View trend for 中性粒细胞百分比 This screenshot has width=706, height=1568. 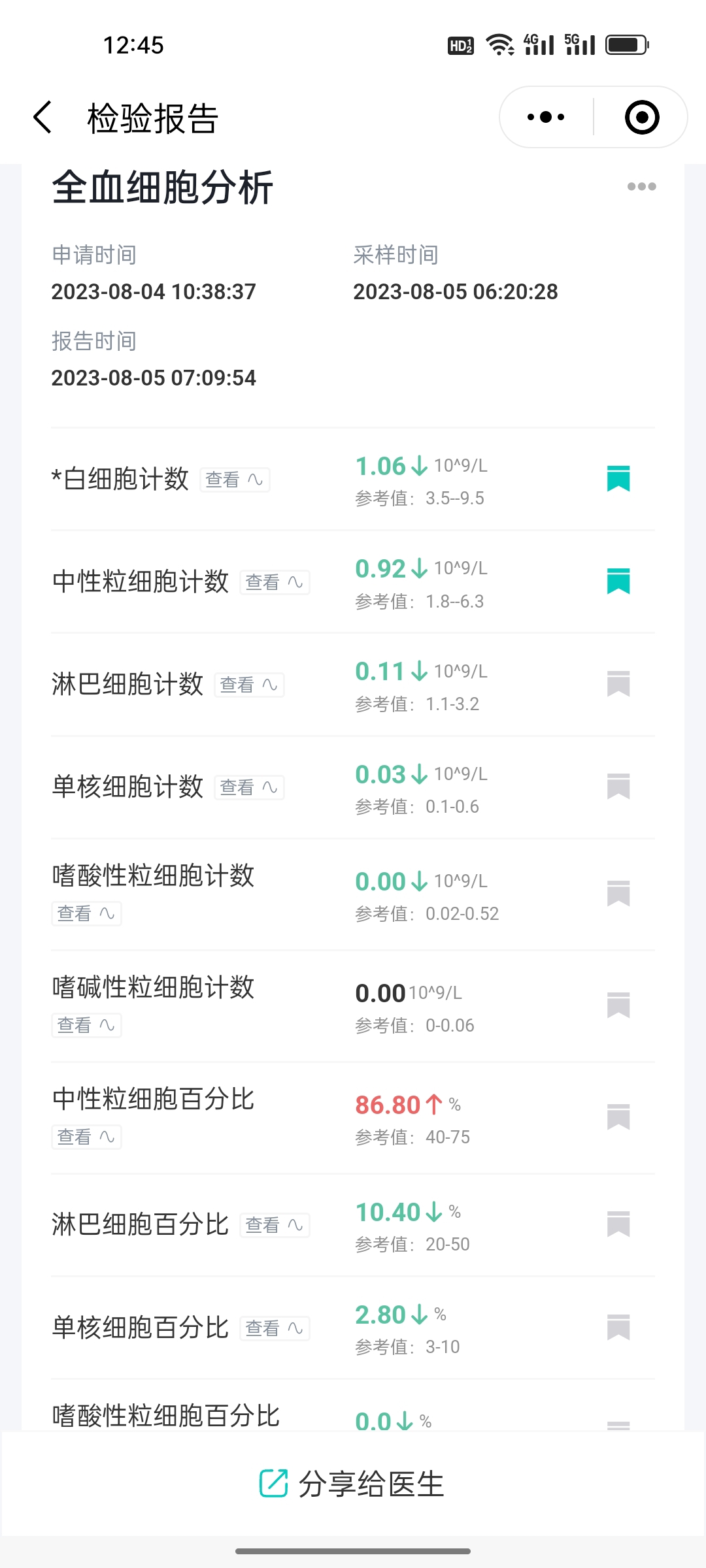[86, 1137]
